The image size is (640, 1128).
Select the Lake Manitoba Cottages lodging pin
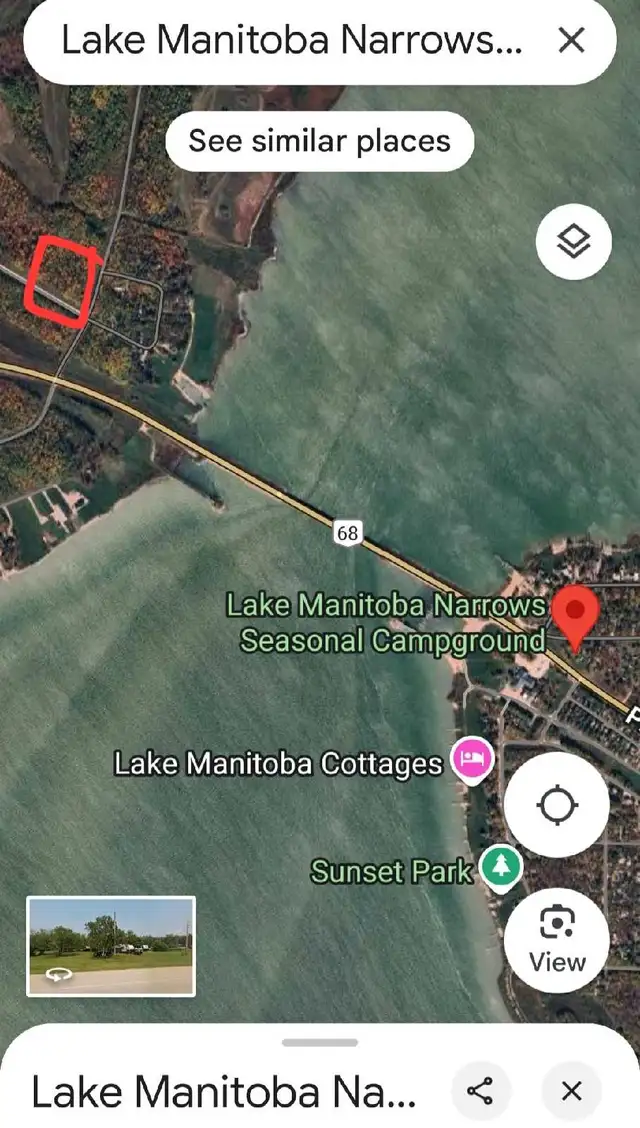click(472, 760)
